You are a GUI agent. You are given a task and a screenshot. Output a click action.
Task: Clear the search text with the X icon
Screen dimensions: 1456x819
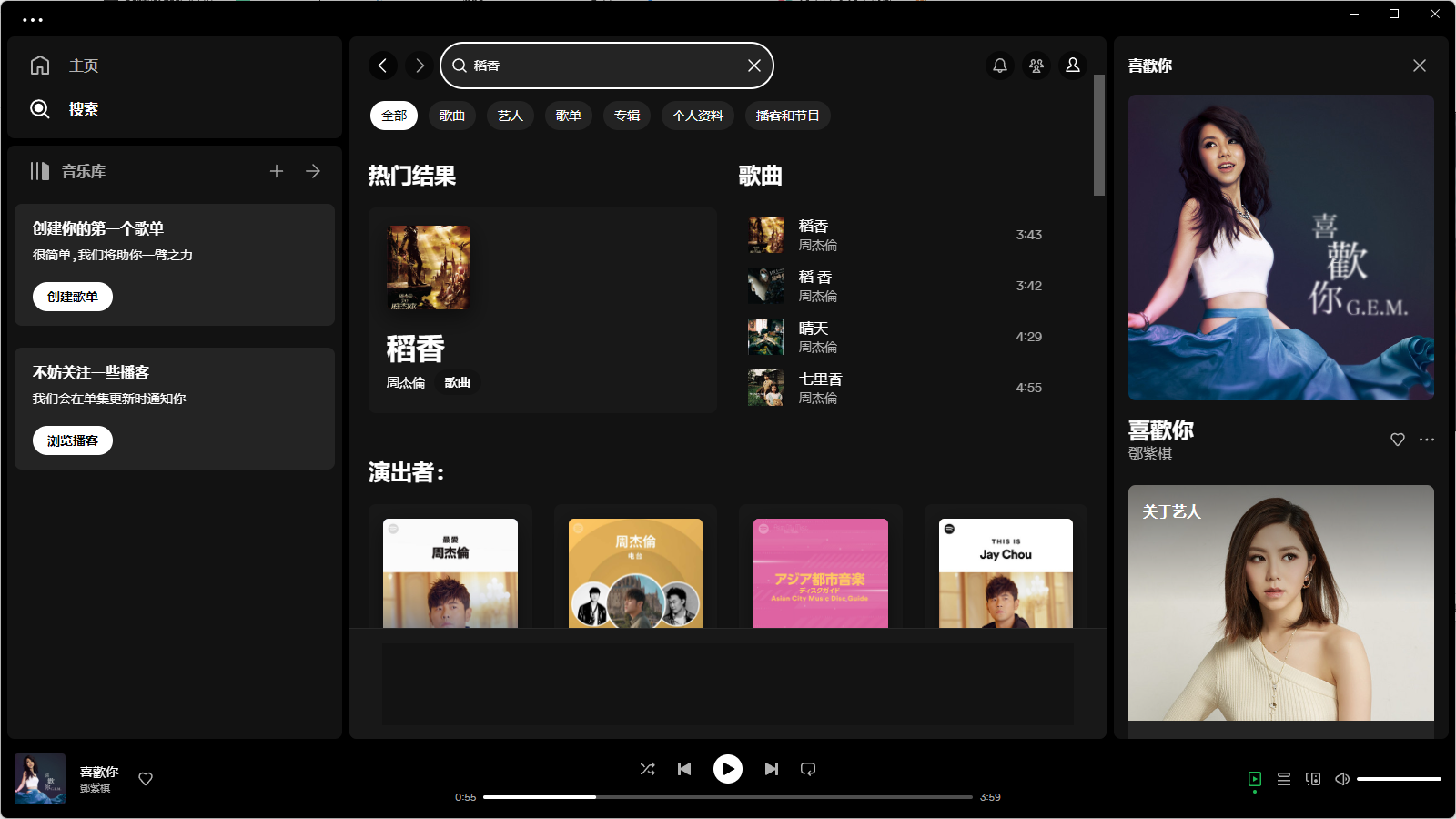pos(753,66)
